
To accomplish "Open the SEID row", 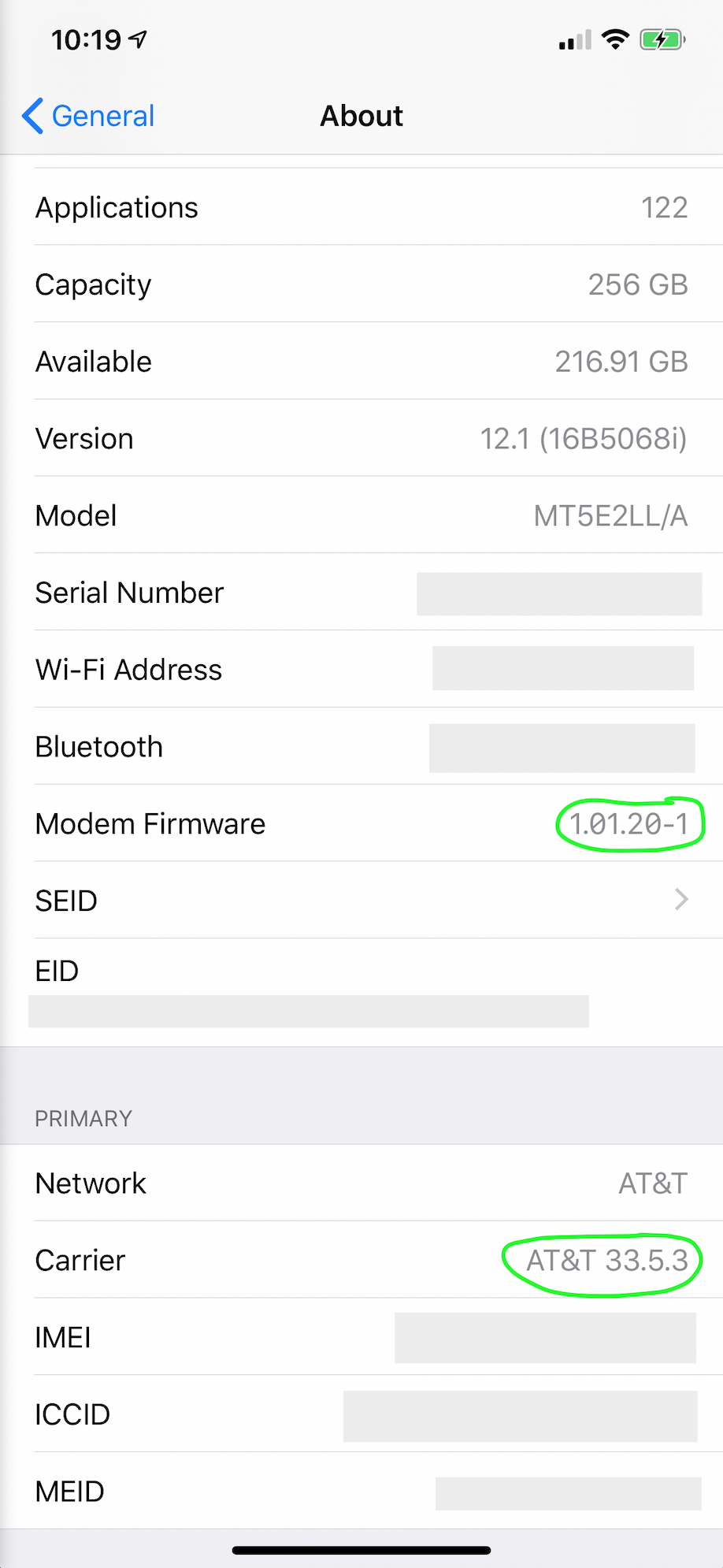I will [361, 900].
